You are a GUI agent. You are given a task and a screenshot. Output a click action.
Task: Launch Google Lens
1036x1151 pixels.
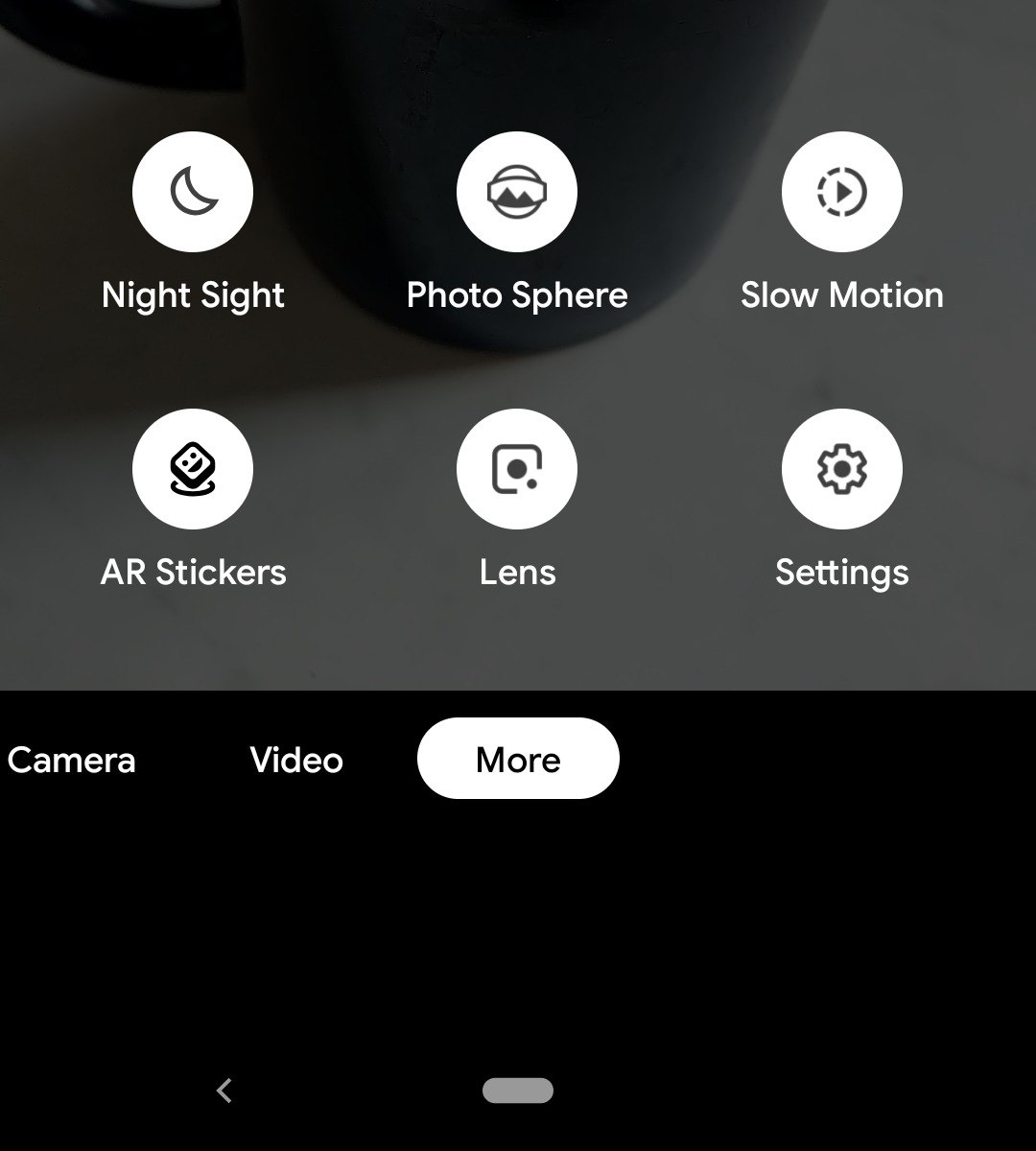coord(517,469)
